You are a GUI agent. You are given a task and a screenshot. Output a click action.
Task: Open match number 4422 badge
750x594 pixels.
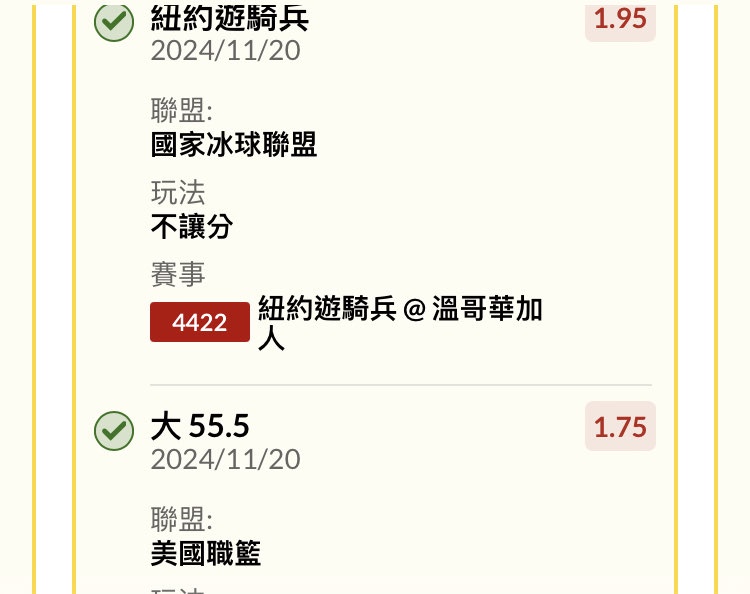(199, 322)
